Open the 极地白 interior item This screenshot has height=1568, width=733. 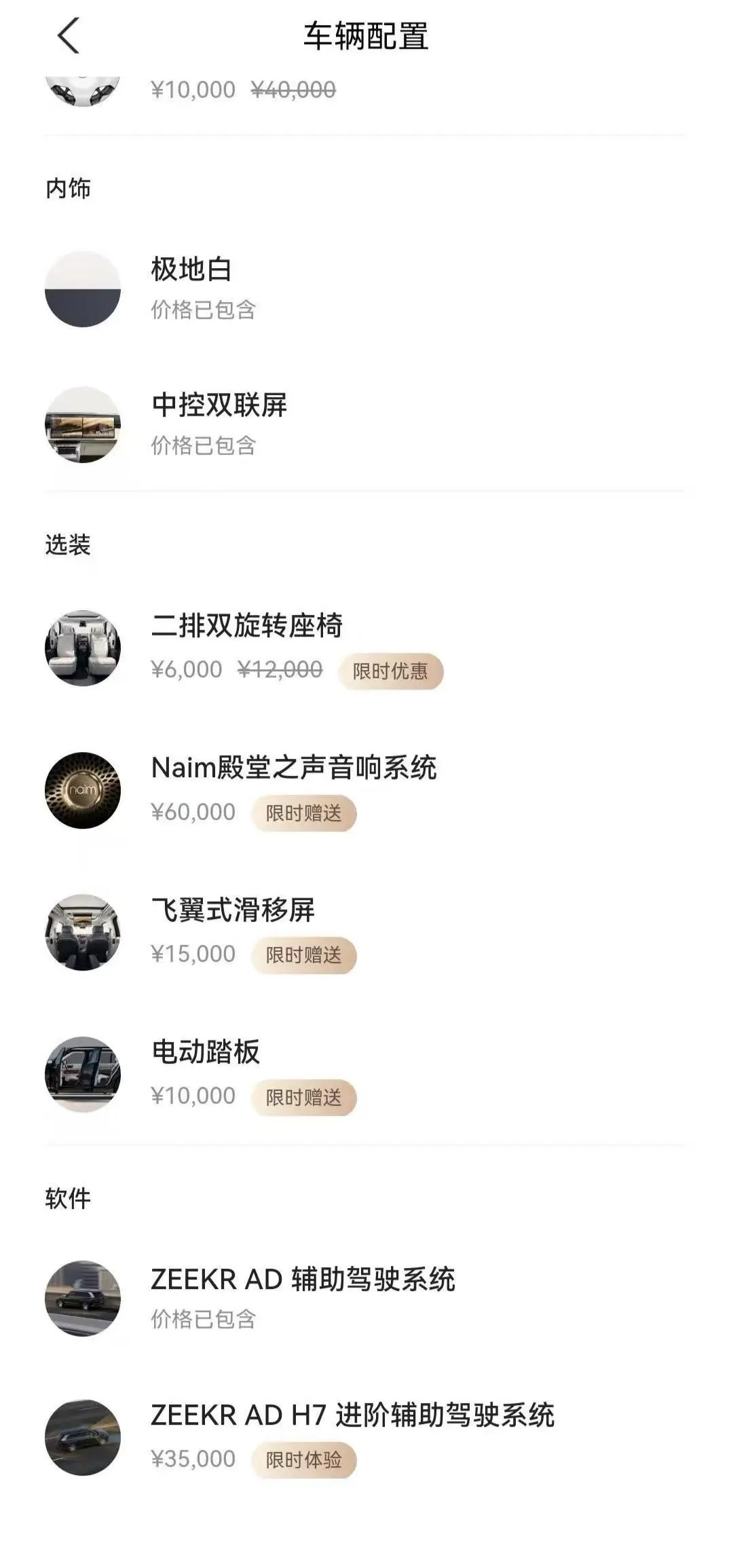point(366,288)
